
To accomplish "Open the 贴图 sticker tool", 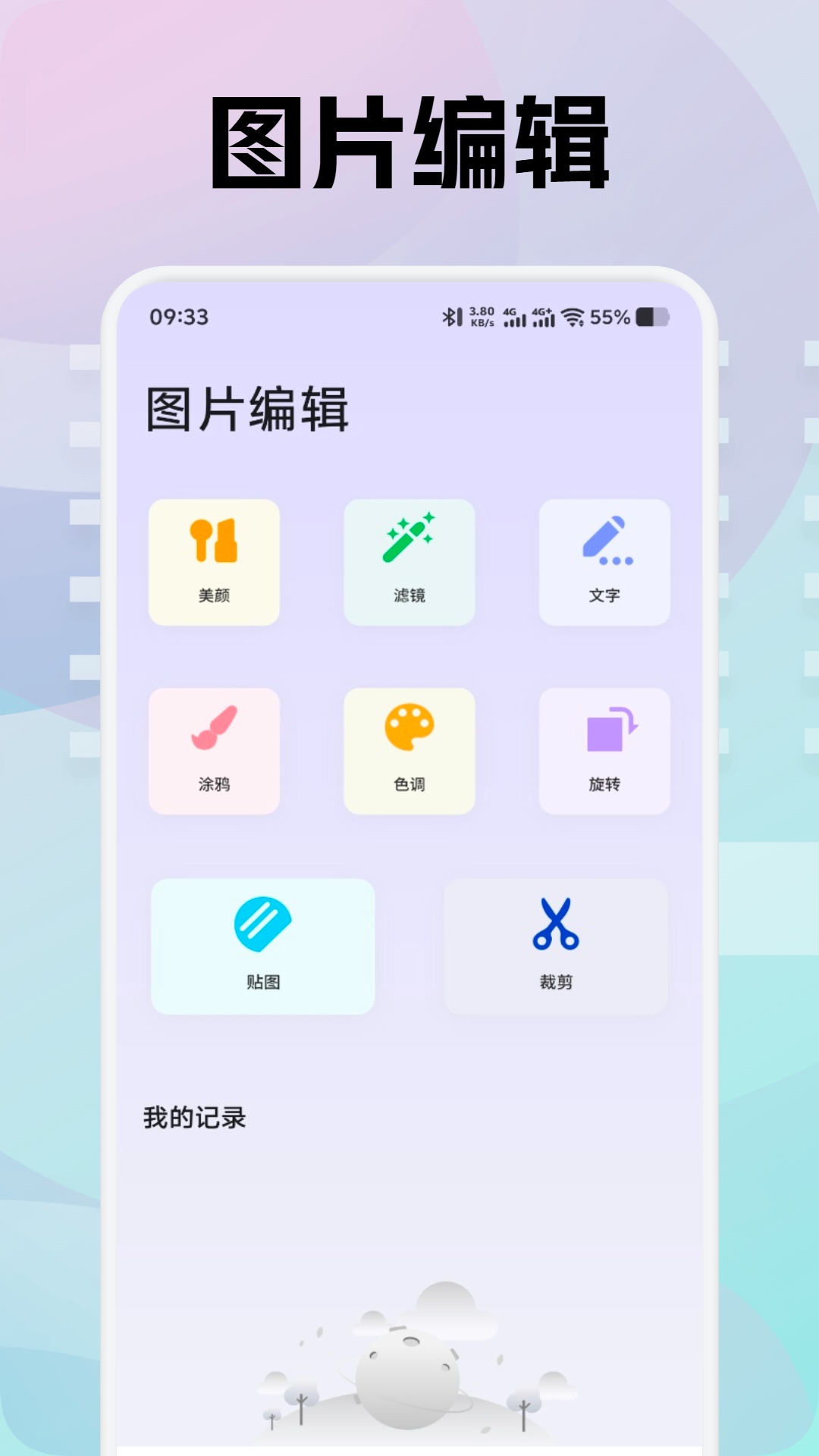I will (264, 944).
